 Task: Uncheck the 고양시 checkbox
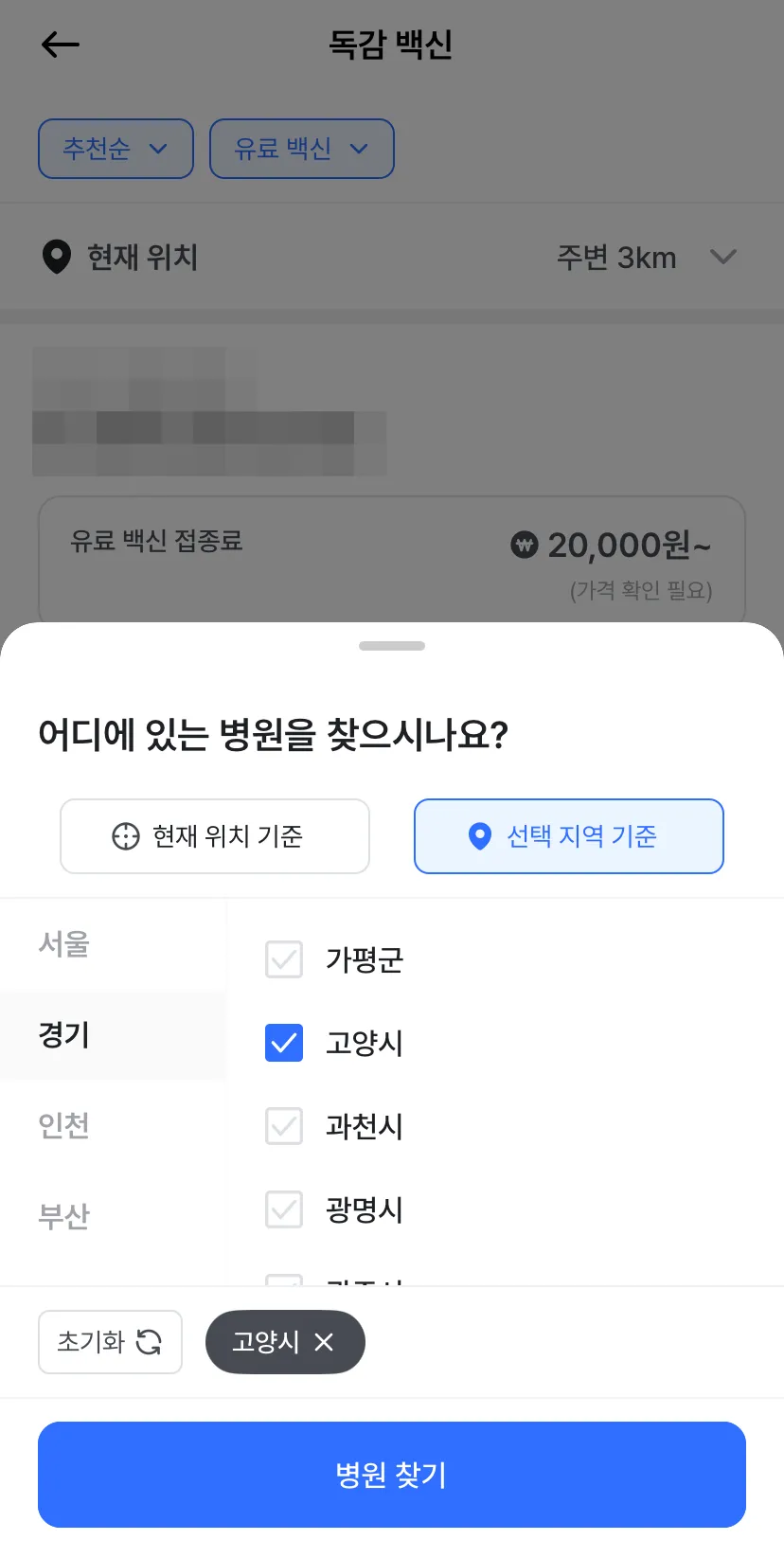pos(283,1043)
